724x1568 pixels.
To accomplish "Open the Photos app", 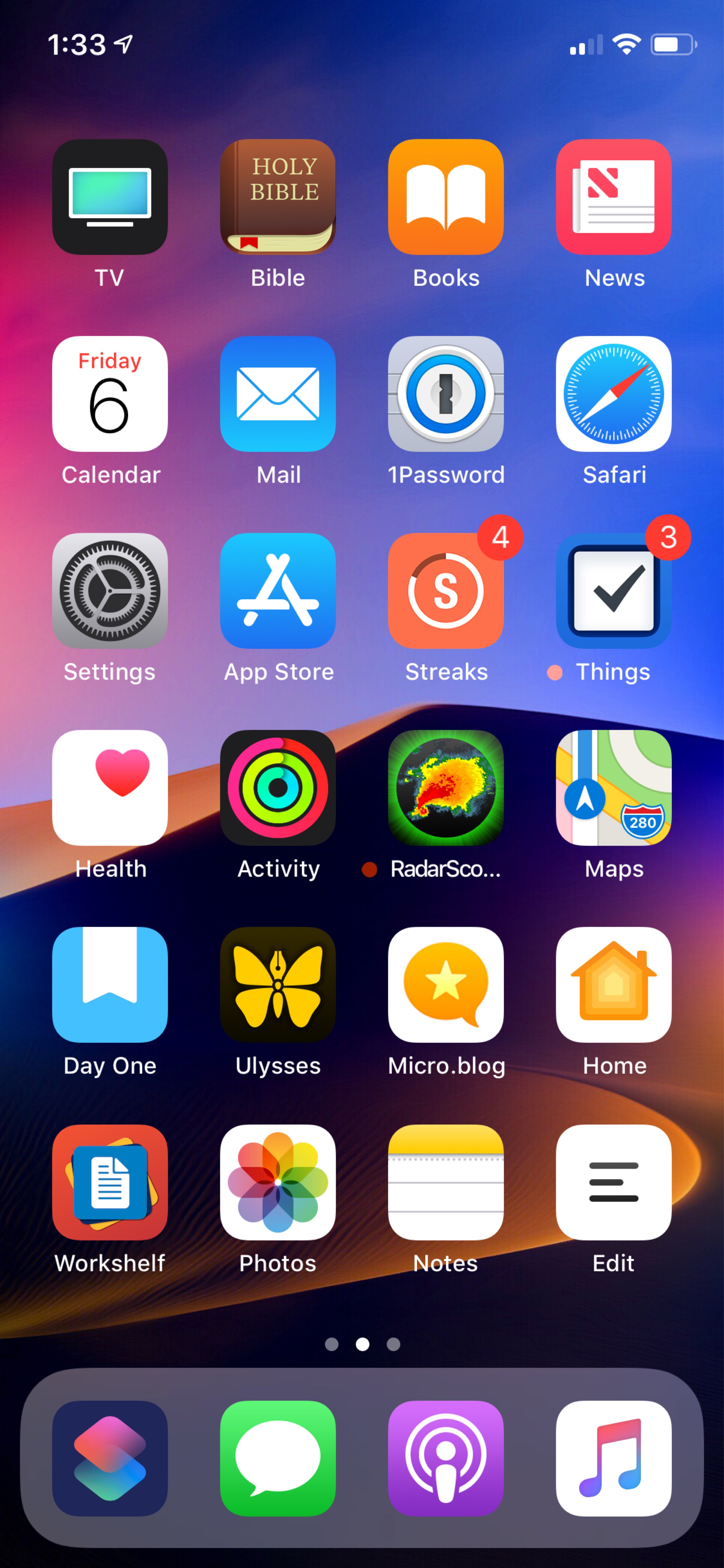I will pyautogui.click(x=278, y=1182).
